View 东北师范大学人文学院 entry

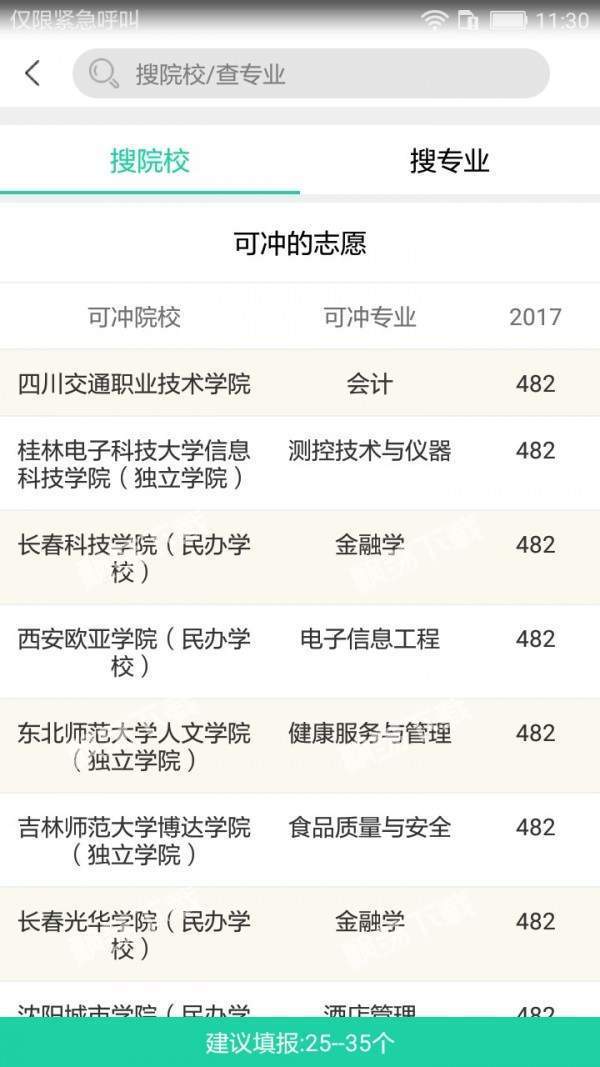[x=135, y=746]
